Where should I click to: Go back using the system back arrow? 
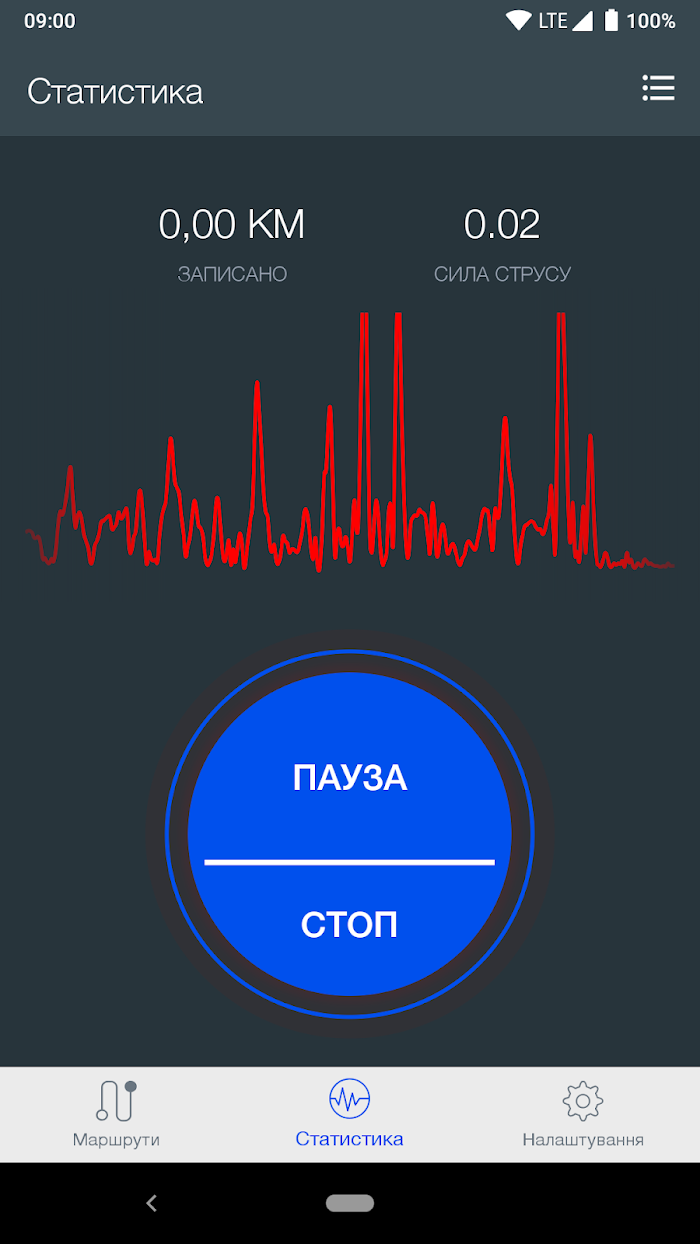click(152, 1203)
